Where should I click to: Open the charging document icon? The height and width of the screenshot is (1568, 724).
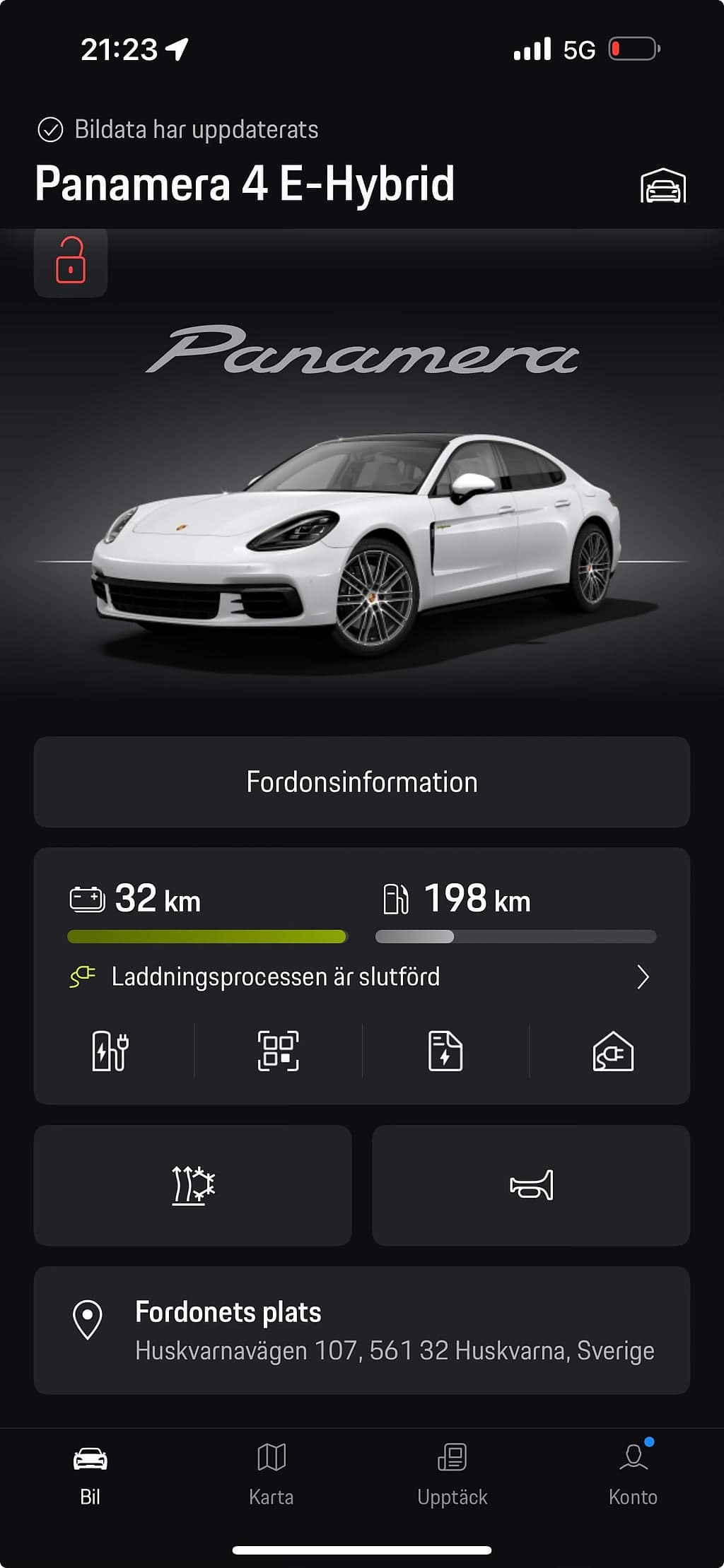[445, 1051]
